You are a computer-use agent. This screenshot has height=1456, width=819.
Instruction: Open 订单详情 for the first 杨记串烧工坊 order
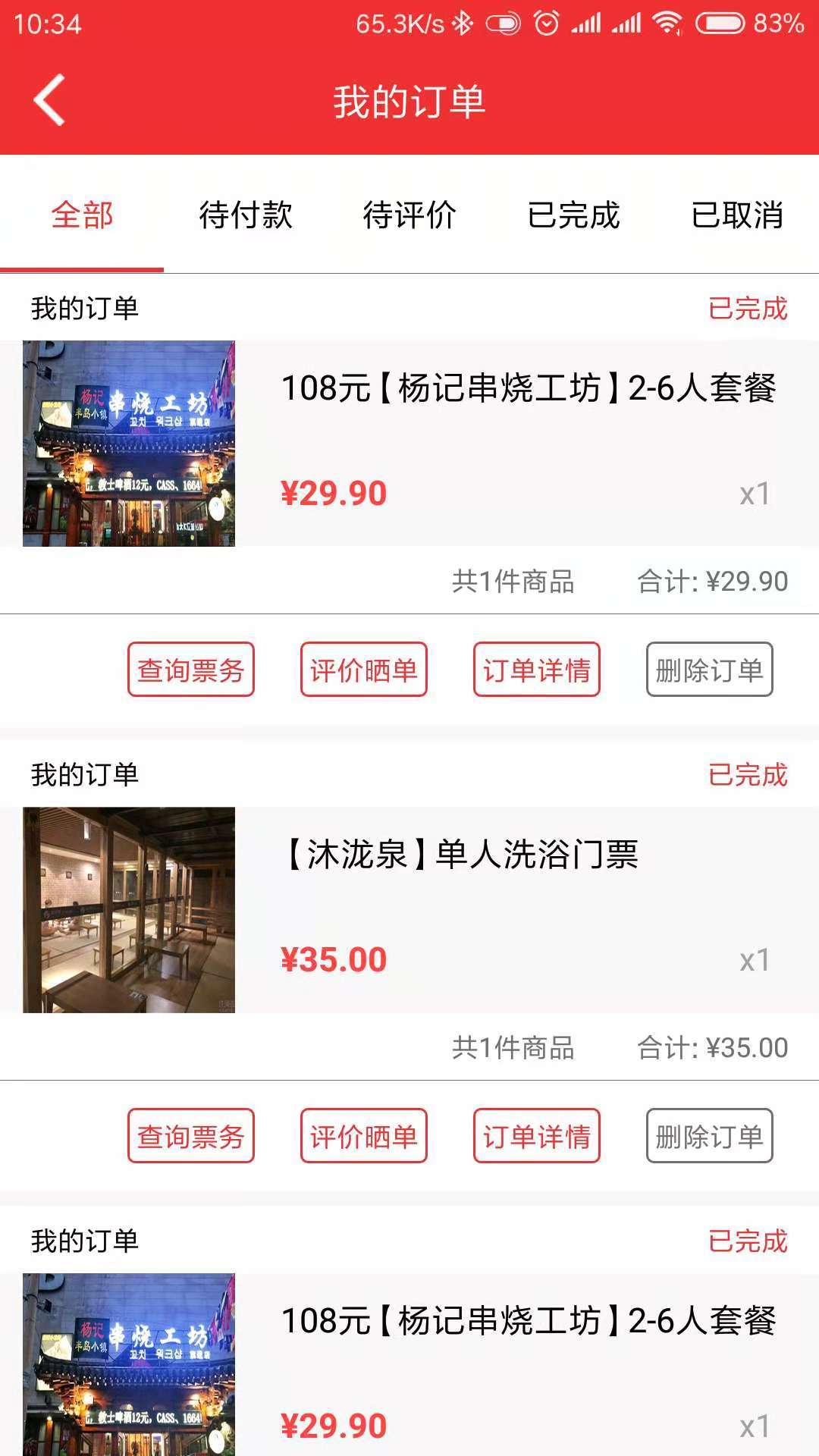coord(537,670)
